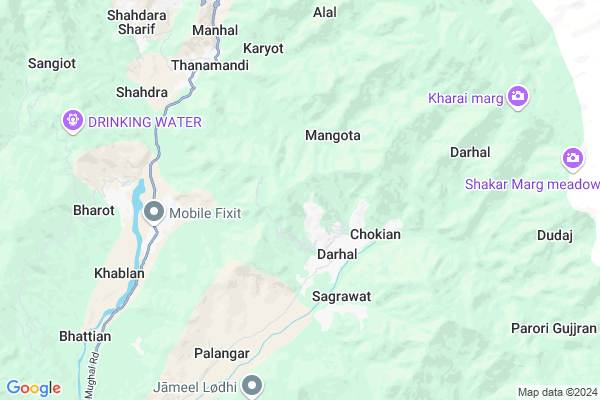Tap the DRINKING WATER place pin

[x=73, y=122]
